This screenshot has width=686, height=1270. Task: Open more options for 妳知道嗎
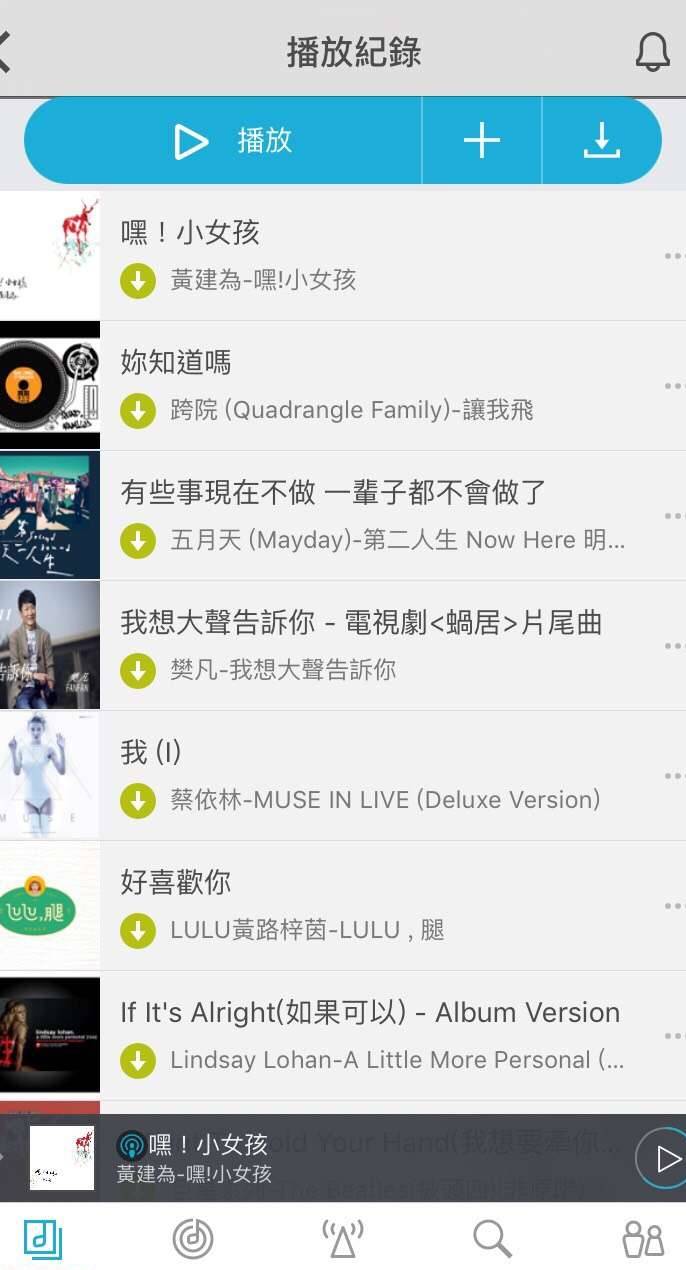pyautogui.click(x=674, y=386)
